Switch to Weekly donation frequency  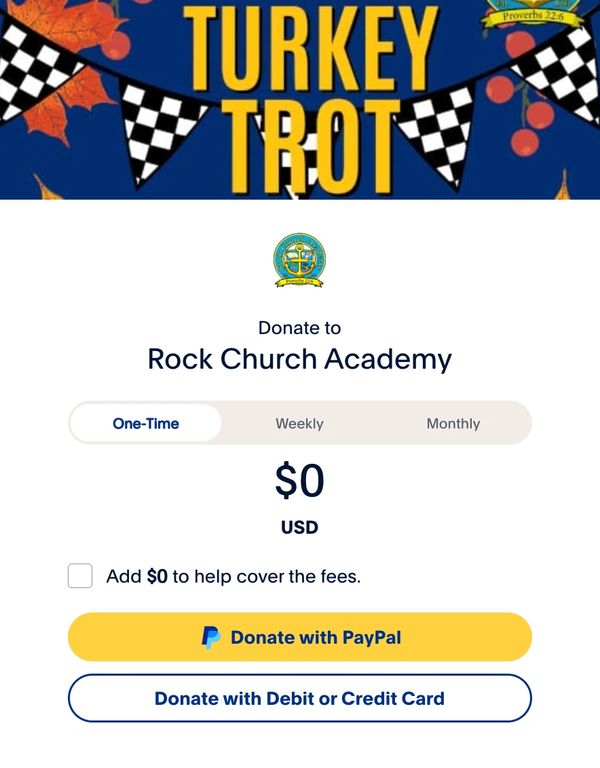point(300,423)
